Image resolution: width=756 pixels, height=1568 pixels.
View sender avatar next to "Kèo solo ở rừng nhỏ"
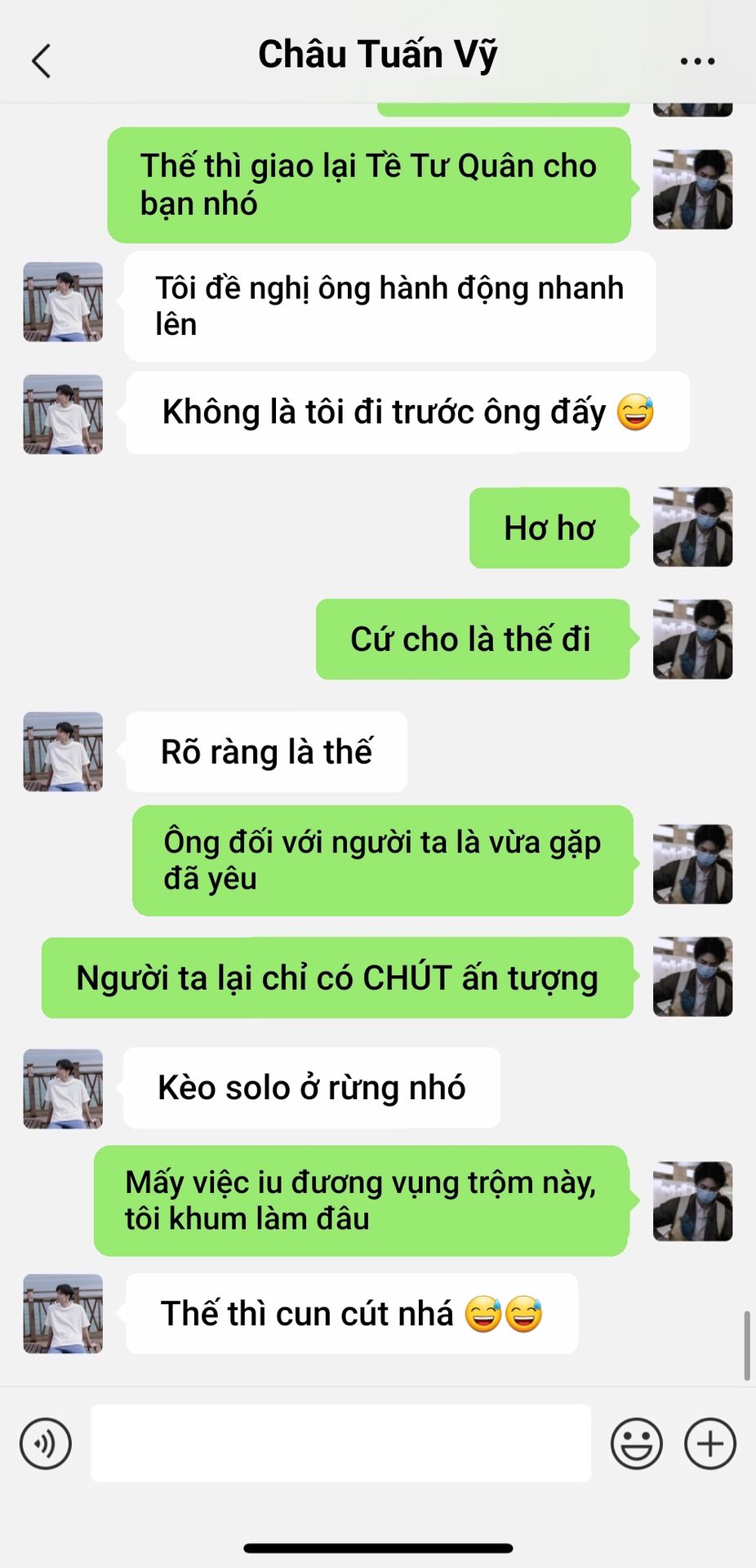pyautogui.click(x=63, y=1089)
